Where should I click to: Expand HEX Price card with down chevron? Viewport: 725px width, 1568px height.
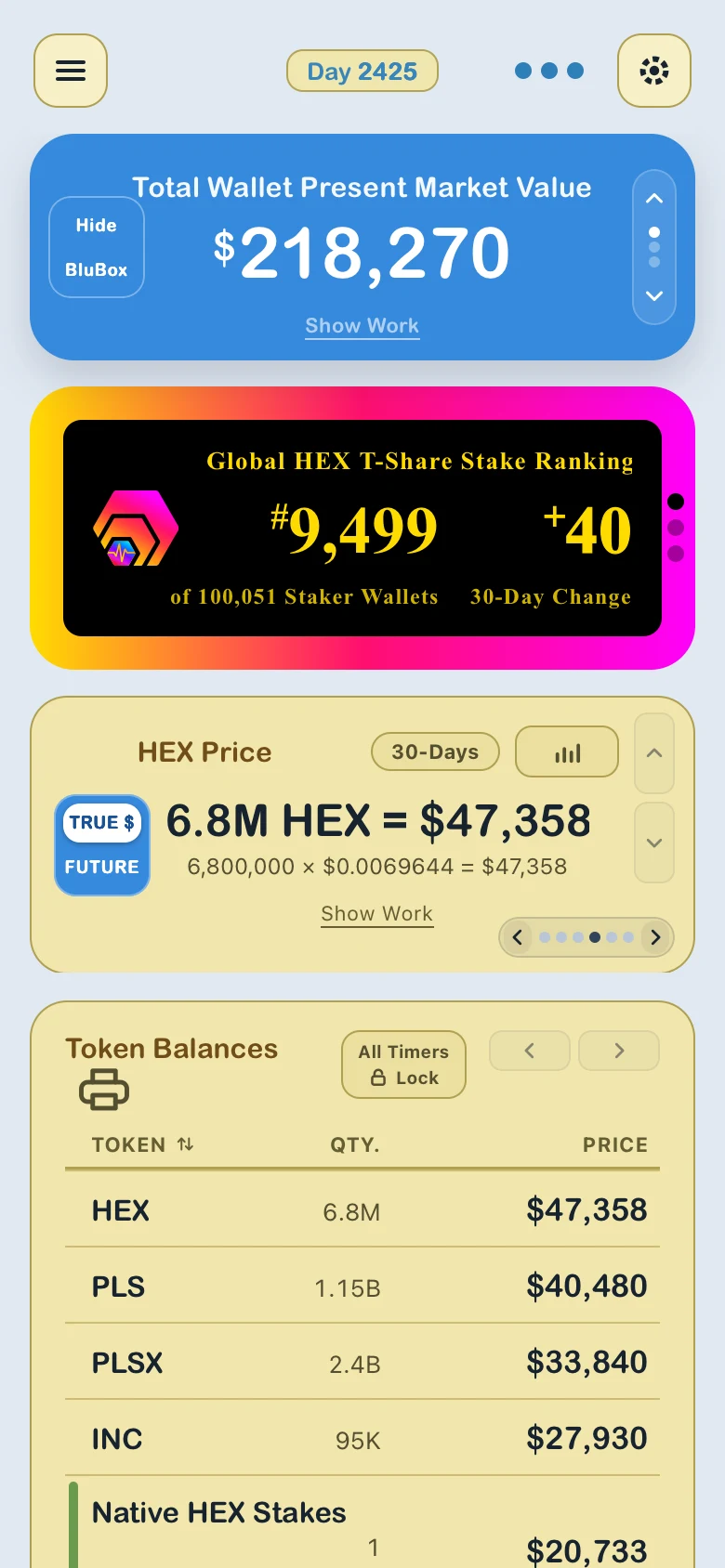(654, 843)
